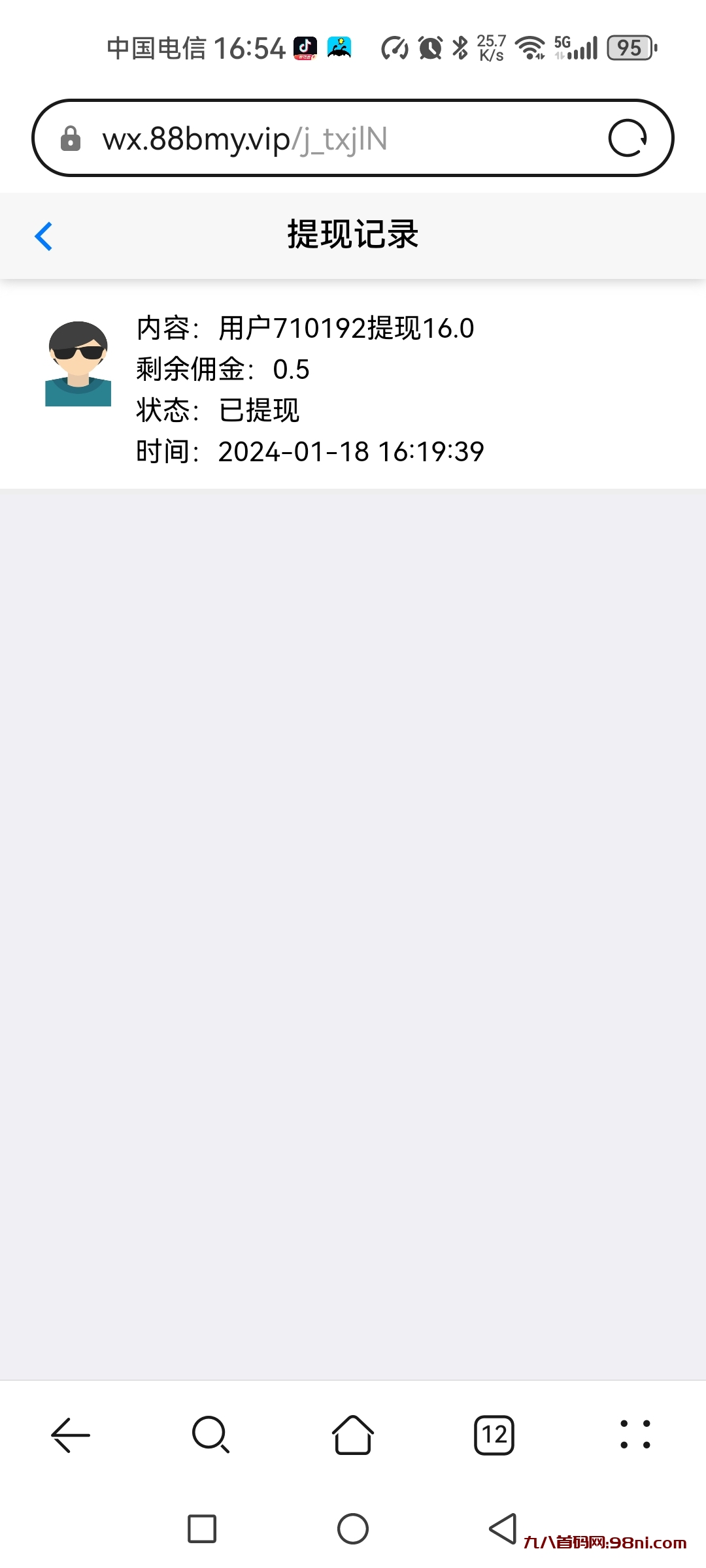
Task: Navigate back using the blue chevron
Action: point(44,236)
